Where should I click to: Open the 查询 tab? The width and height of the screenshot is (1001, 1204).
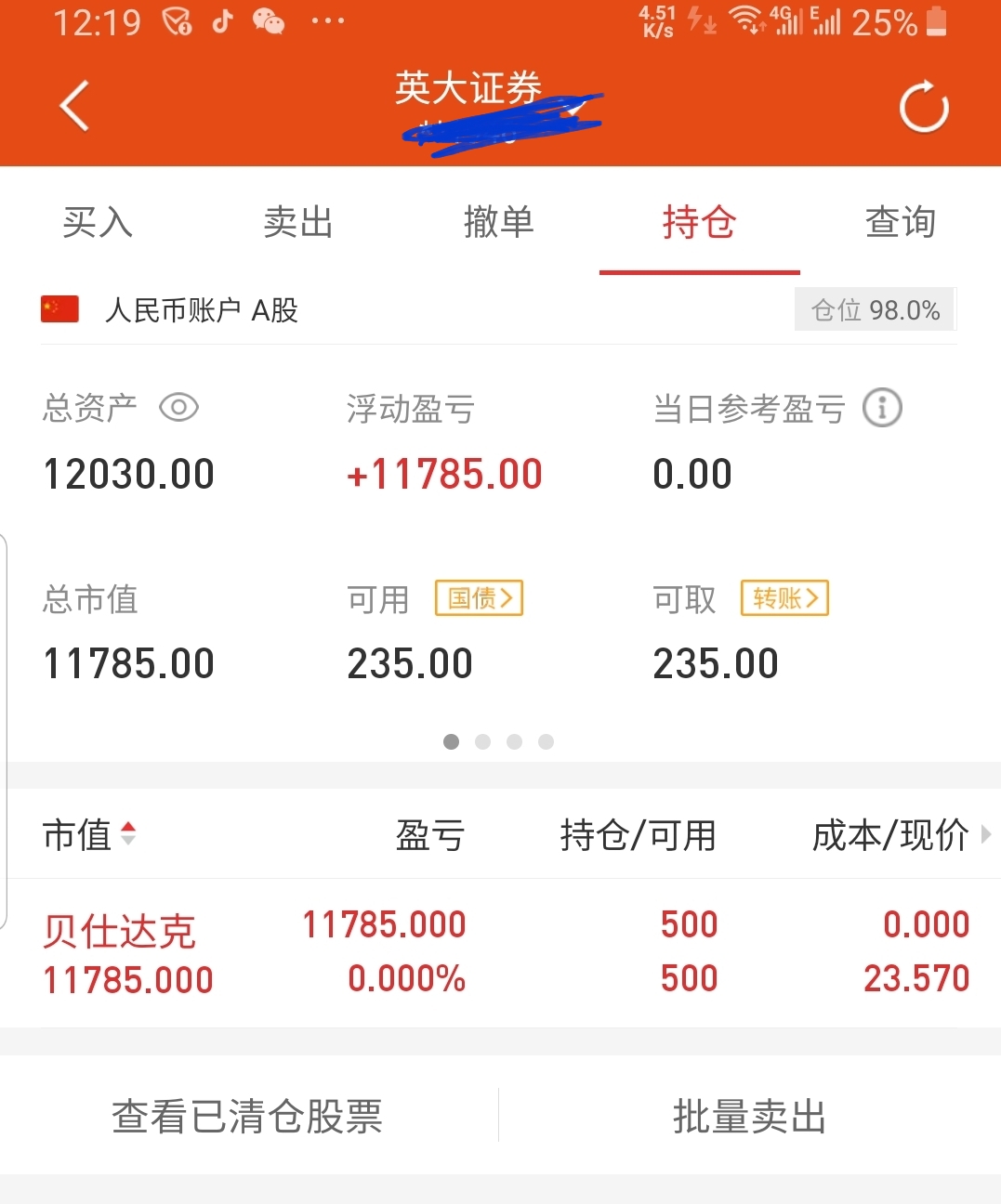click(900, 223)
